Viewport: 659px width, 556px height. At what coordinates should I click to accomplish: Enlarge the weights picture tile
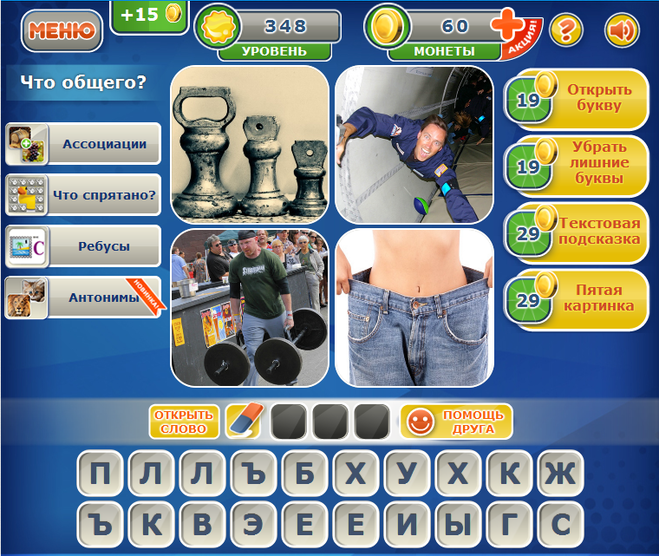250,144
